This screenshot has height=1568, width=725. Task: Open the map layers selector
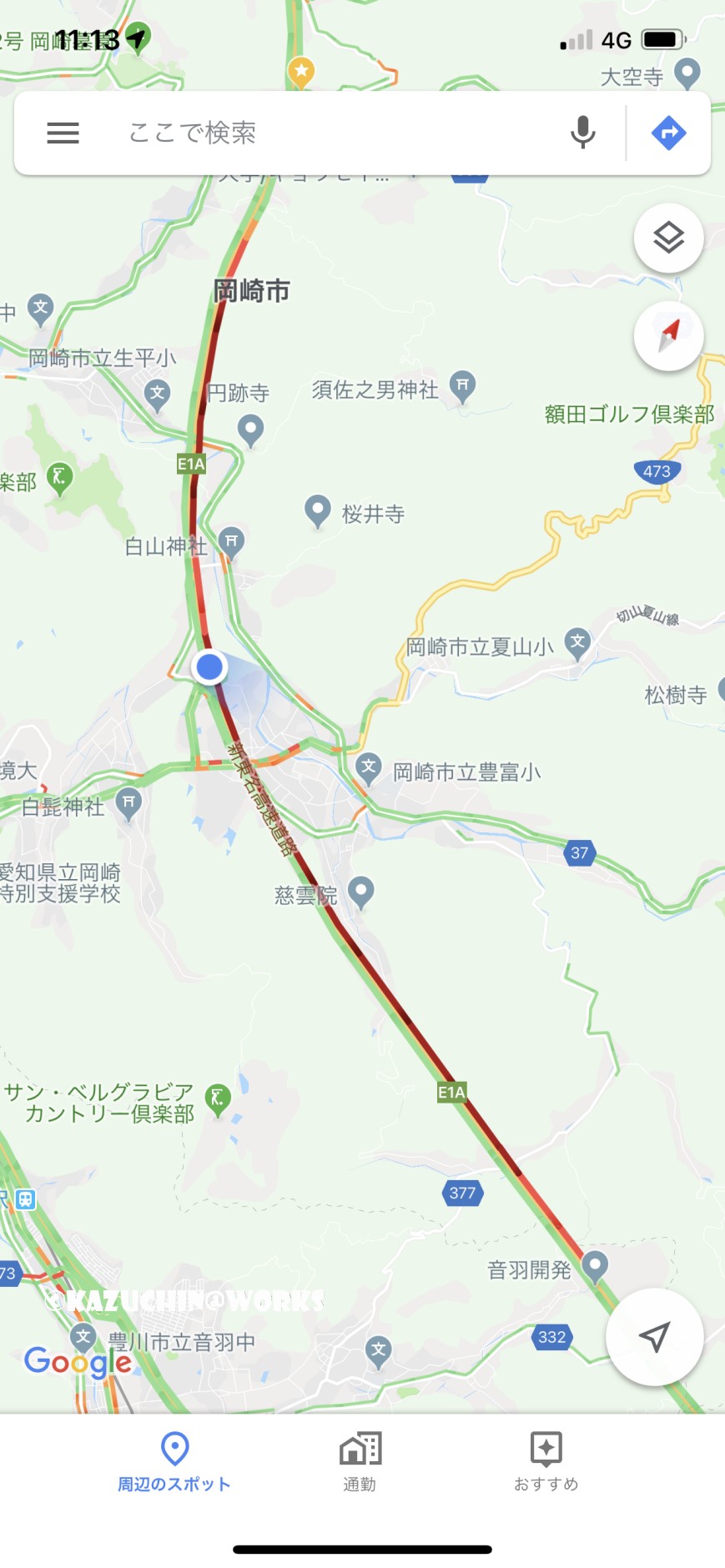coord(669,239)
